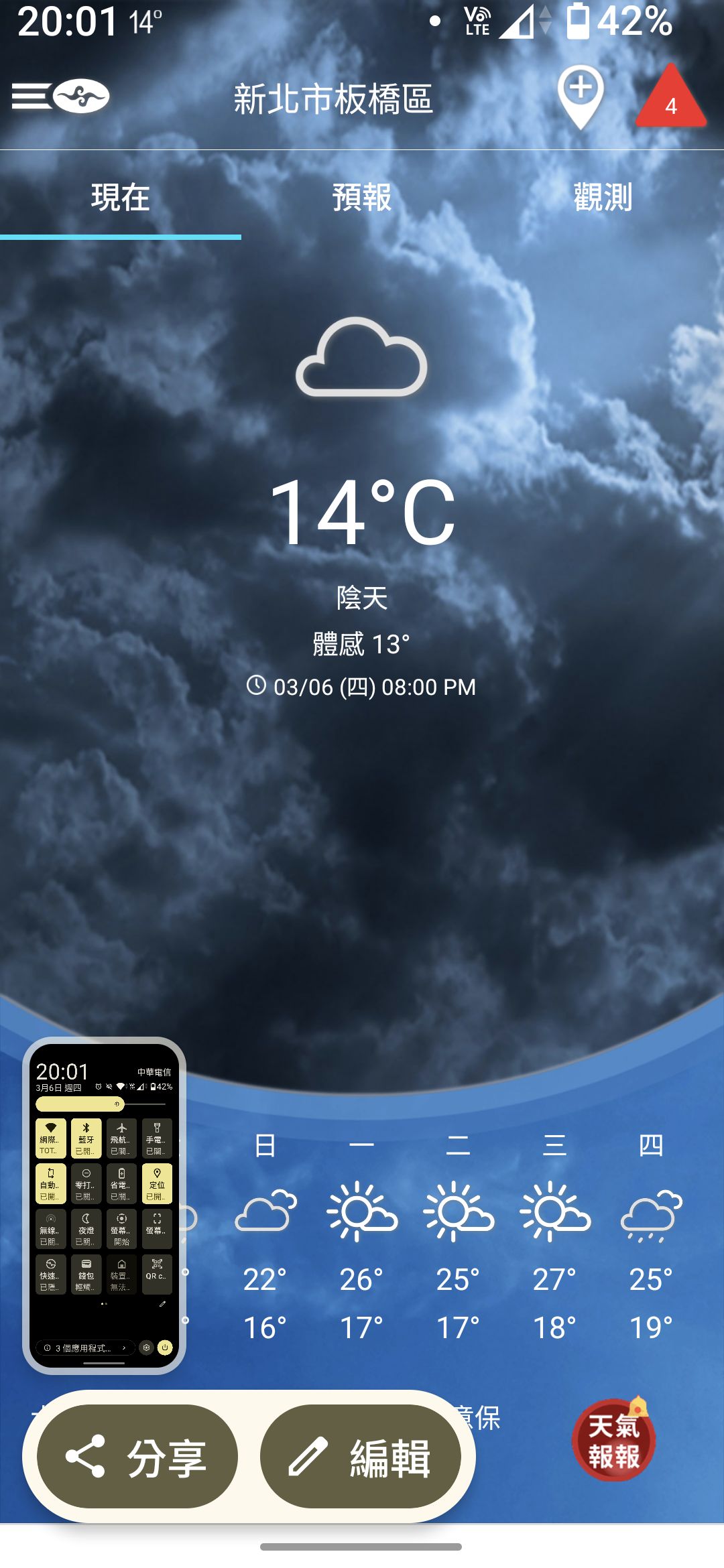Share the screenshot with the 分享 button
Image resolution: width=724 pixels, height=1568 pixels.
pyautogui.click(x=137, y=1457)
